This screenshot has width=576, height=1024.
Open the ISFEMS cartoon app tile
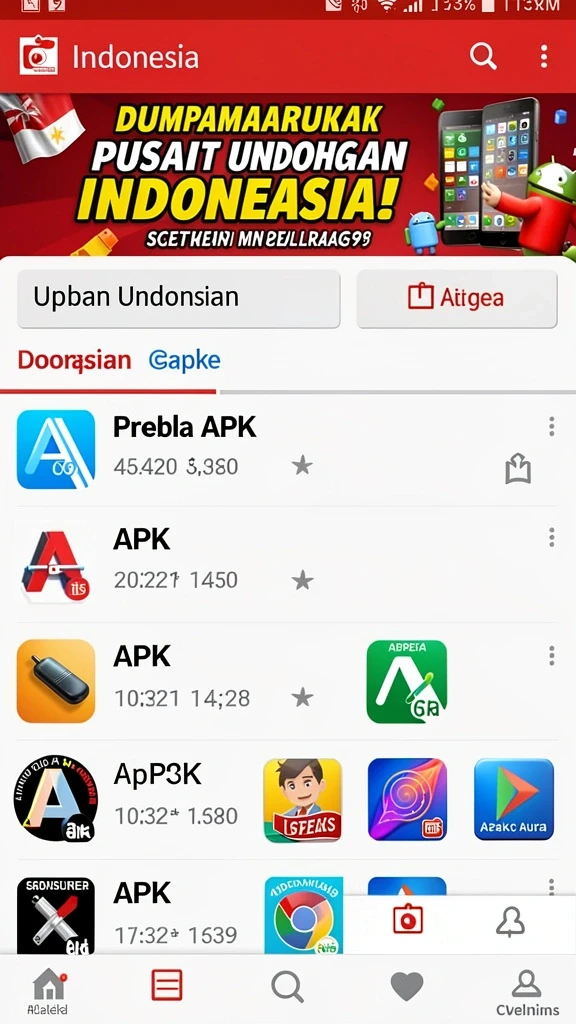(x=302, y=800)
